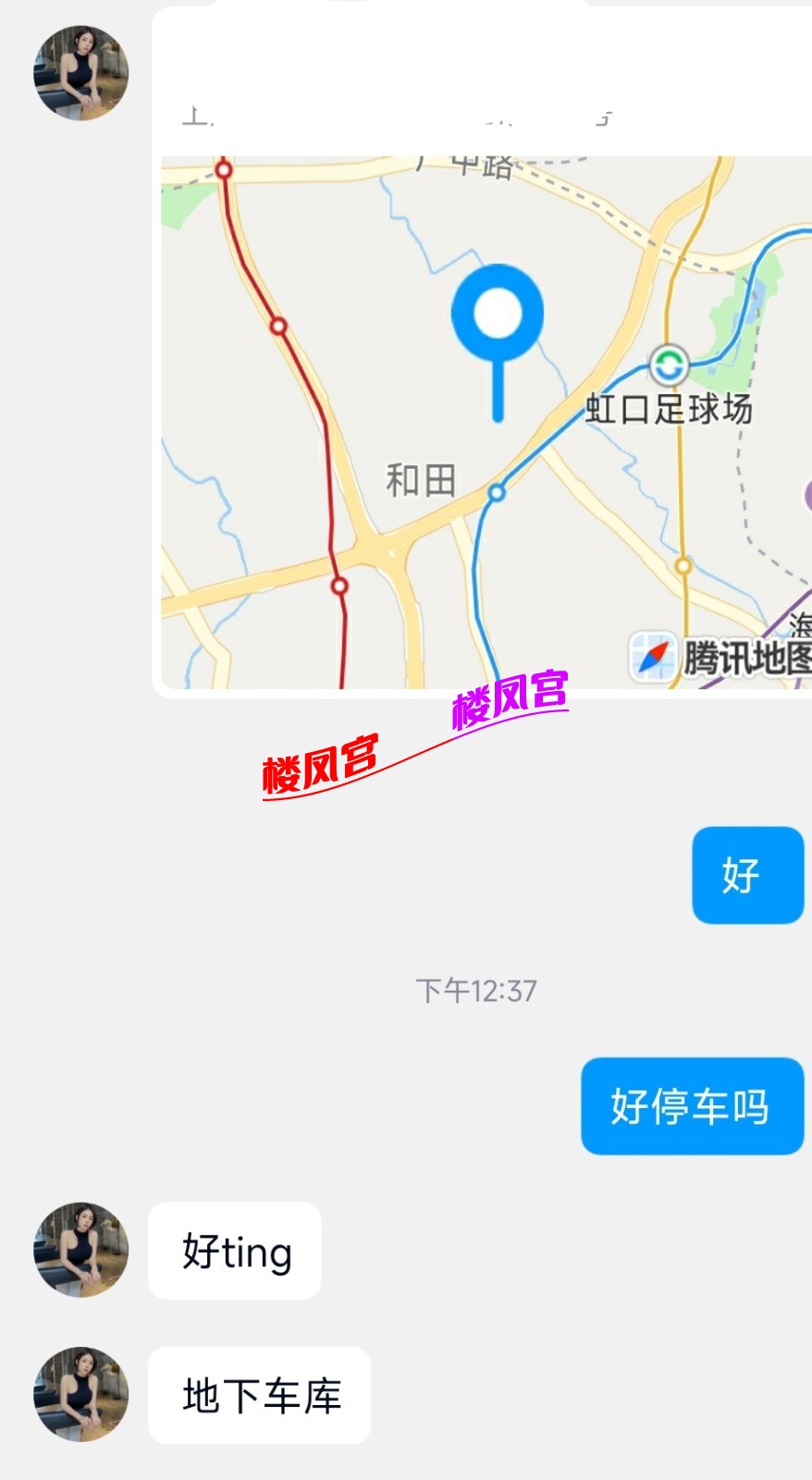Tap the top station circle on the red metro line
The height and width of the screenshot is (1480, 812).
point(224,170)
